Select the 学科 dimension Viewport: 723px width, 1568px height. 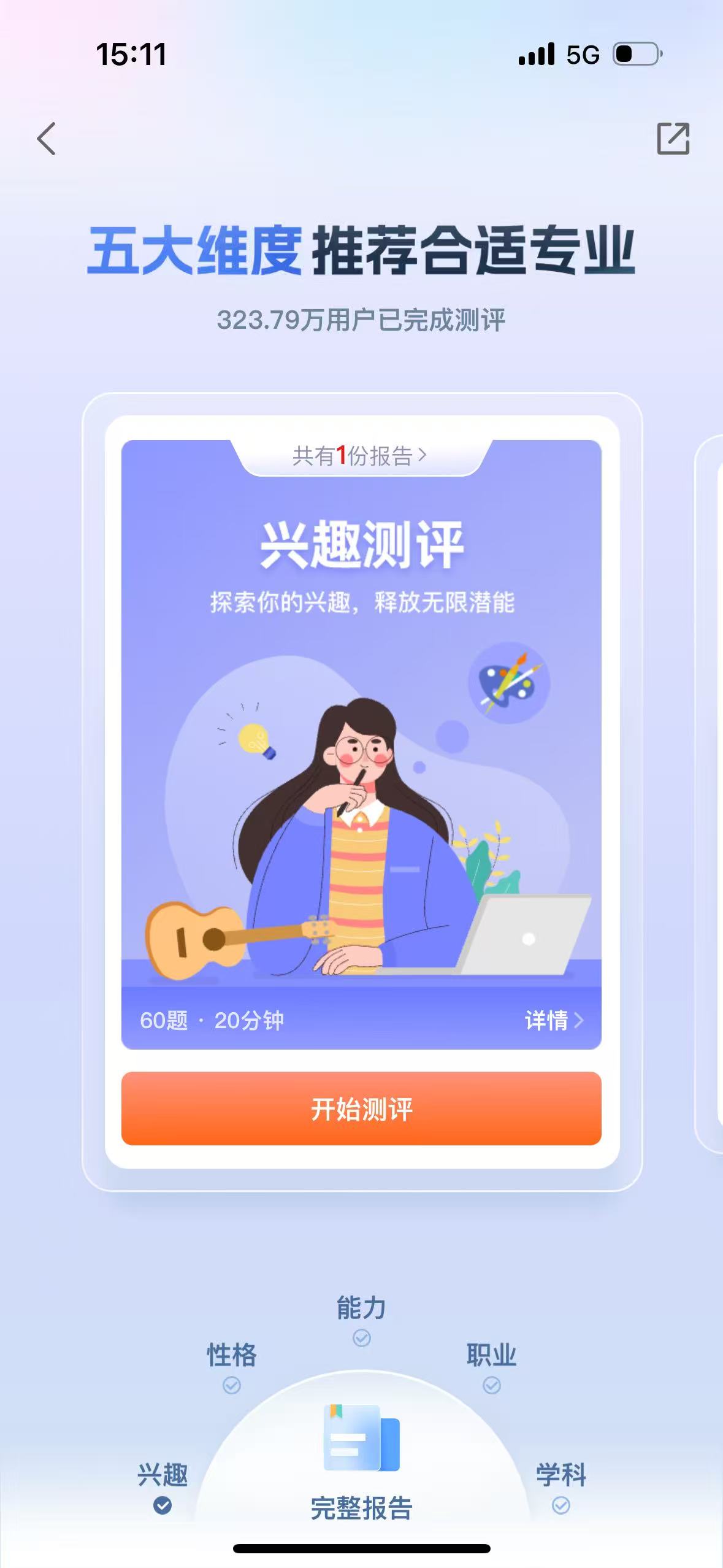tap(560, 1485)
